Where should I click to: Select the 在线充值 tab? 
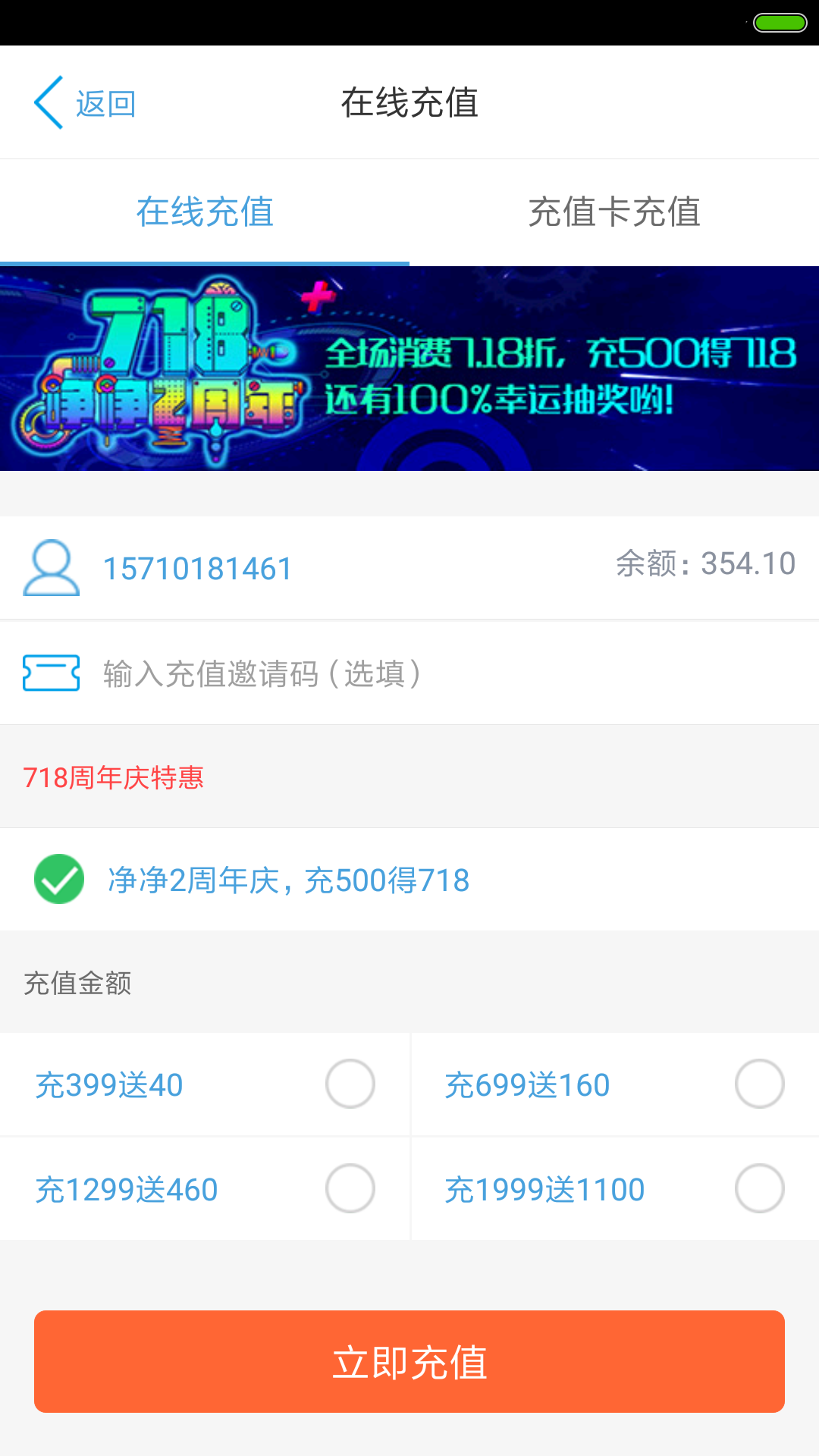[205, 212]
